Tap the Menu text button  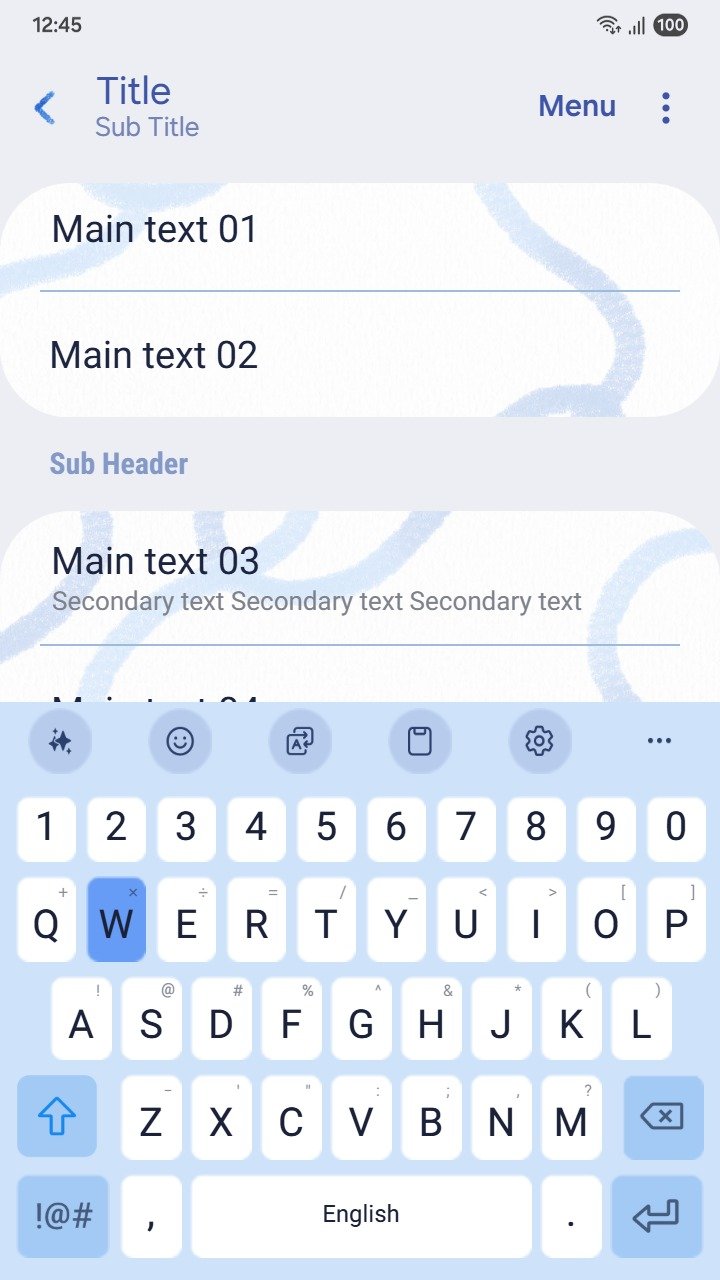[x=577, y=106]
